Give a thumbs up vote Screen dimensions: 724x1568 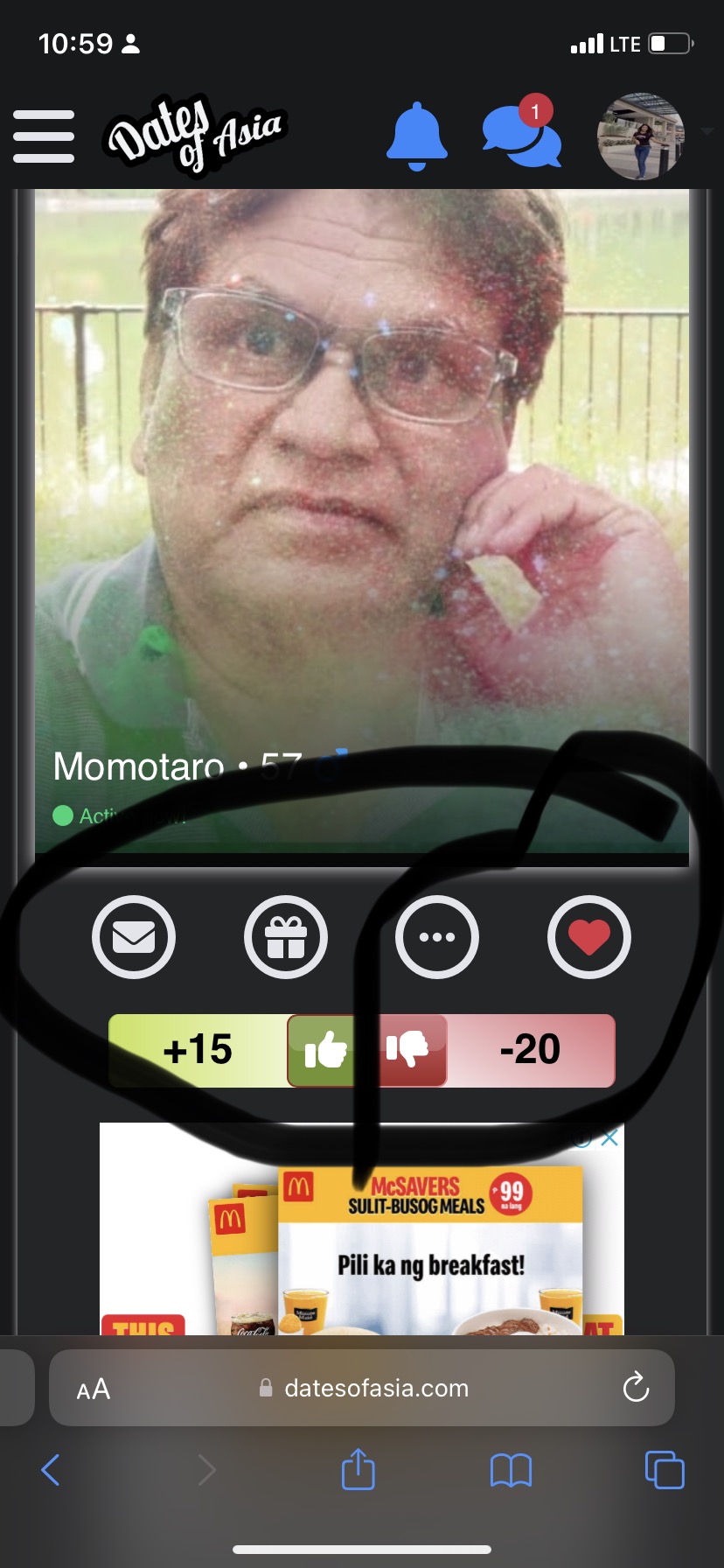pyautogui.click(x=324, y=1050)
